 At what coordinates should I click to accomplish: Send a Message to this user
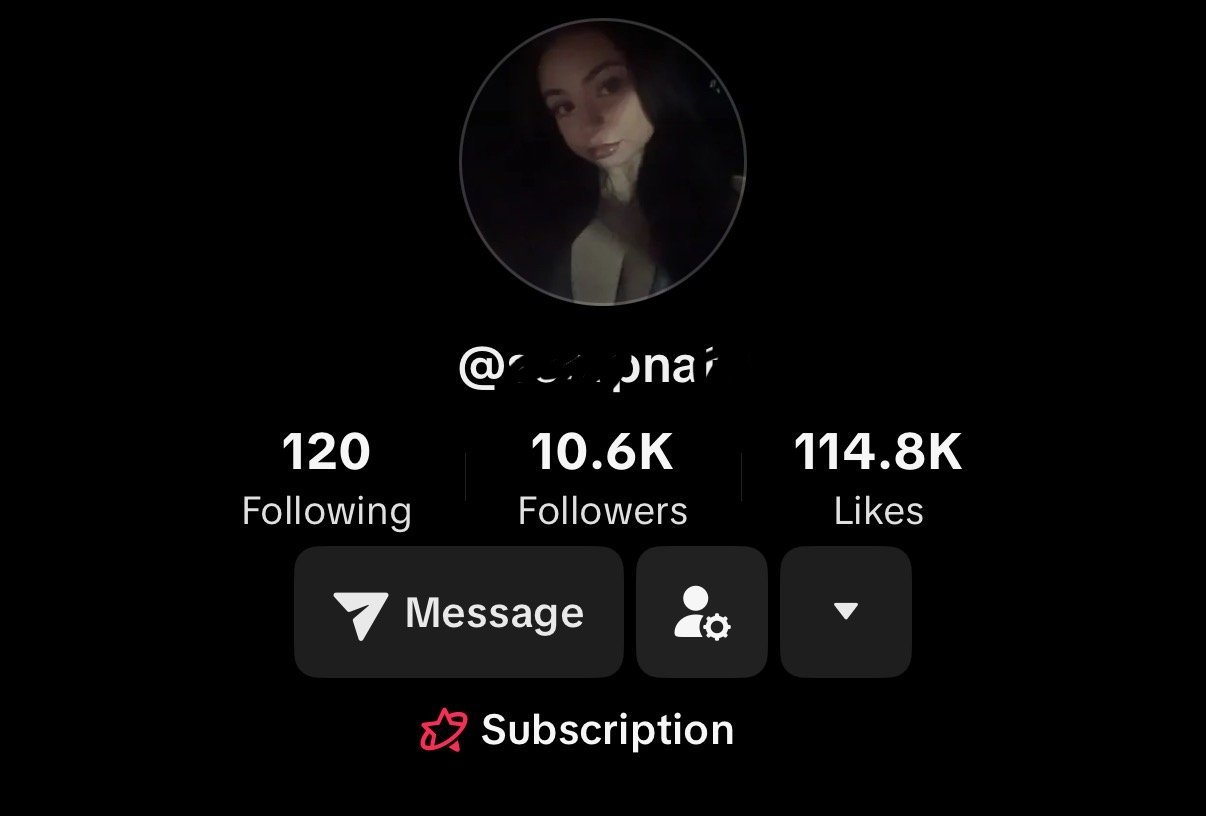click(x=459, y=612)
